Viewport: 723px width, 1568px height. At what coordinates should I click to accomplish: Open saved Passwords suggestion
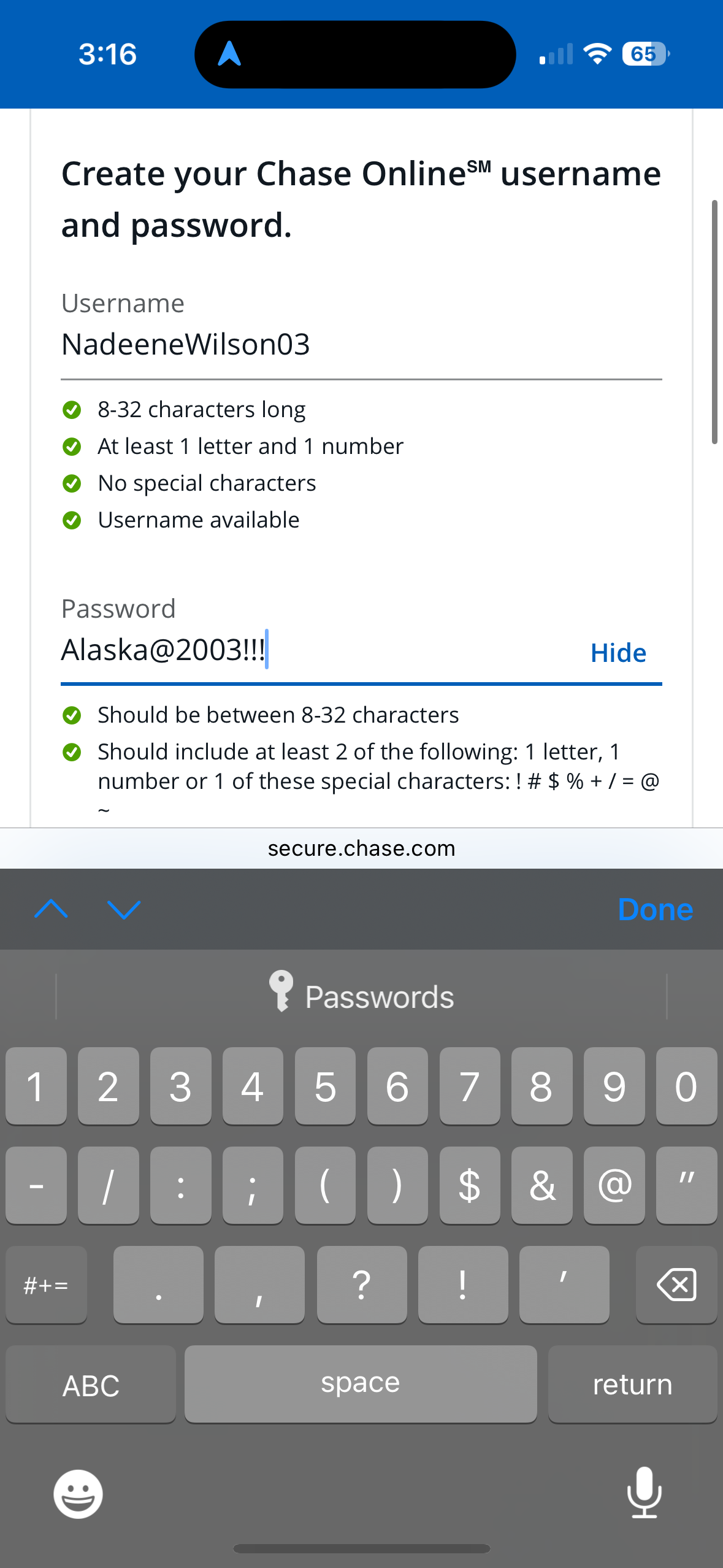[362, 995]
